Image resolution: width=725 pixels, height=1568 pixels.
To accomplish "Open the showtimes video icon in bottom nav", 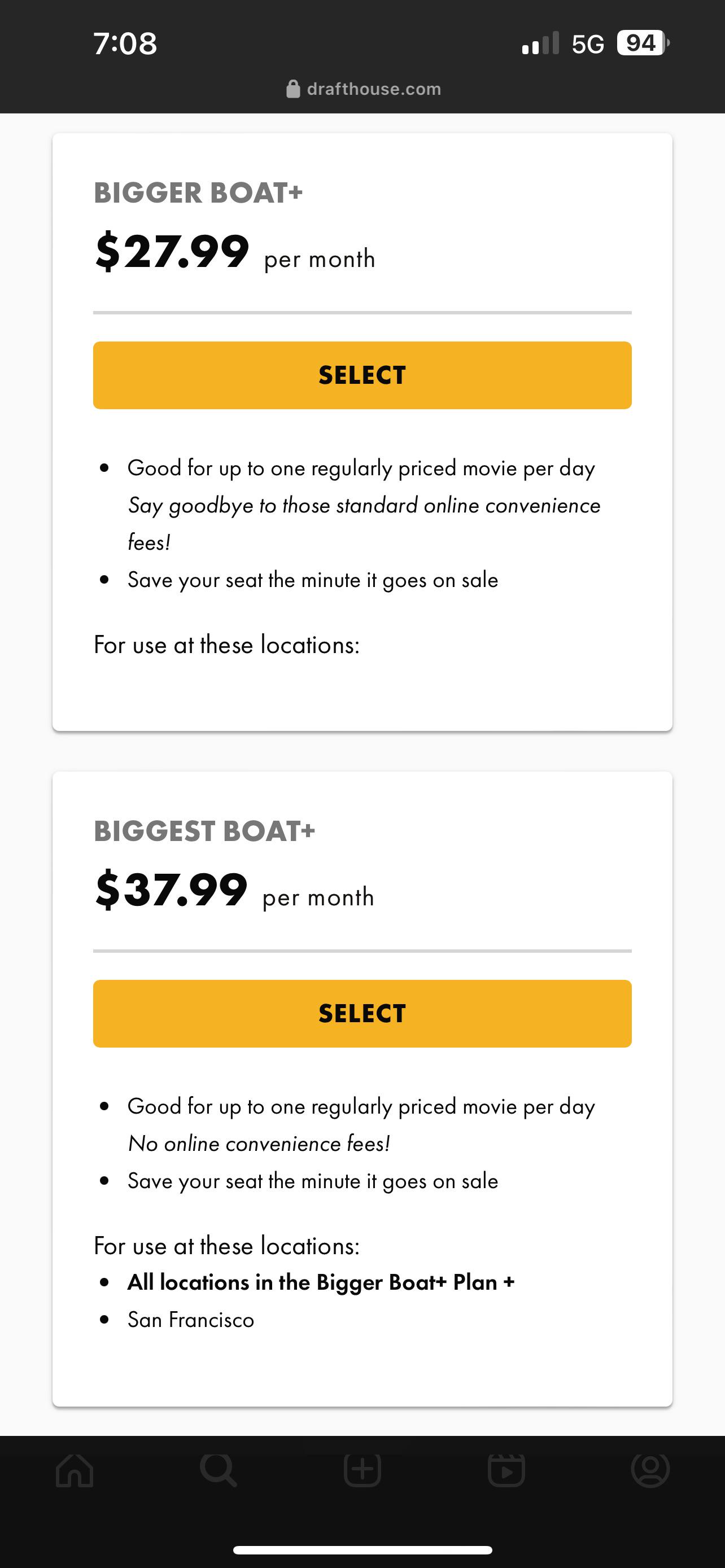I will (x=507, y=1470).
